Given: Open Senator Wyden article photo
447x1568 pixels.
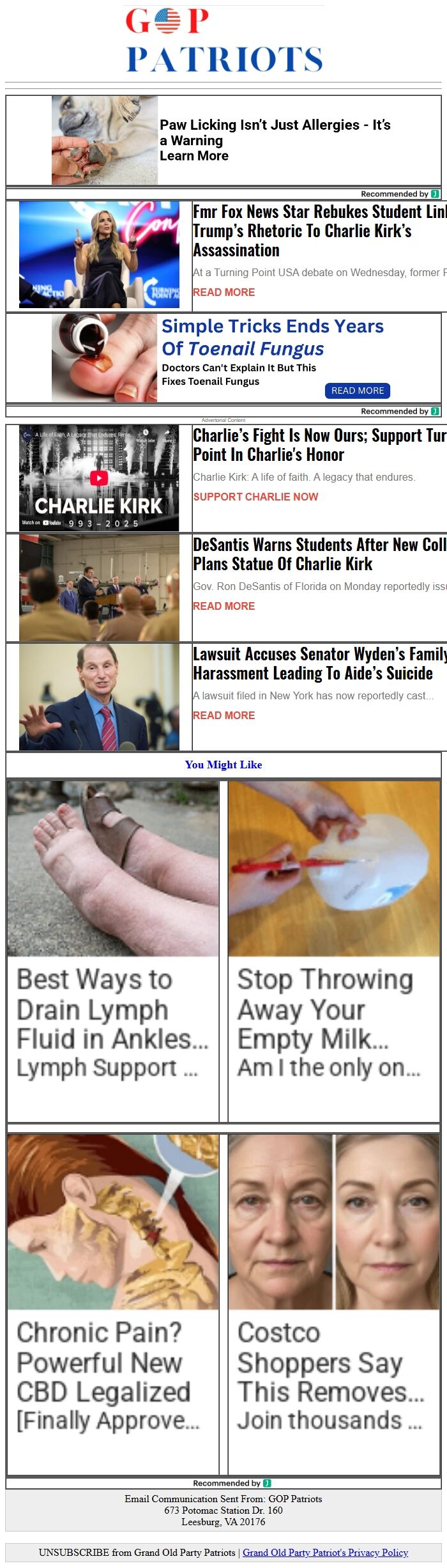Looking at the screenshot, I should click(x=99, y=697).
